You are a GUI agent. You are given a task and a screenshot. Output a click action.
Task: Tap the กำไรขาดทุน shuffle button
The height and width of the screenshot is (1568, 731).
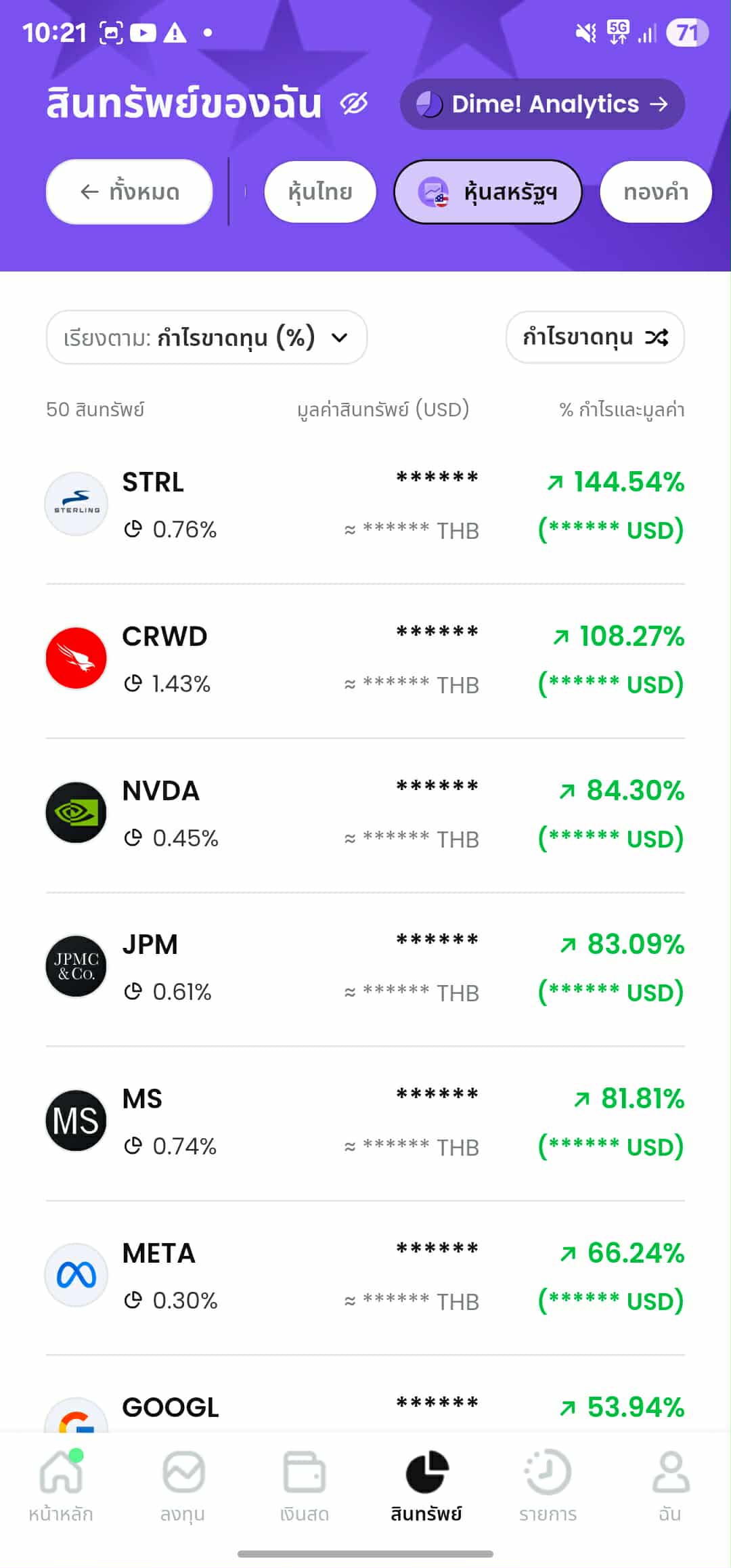point(595,337)
